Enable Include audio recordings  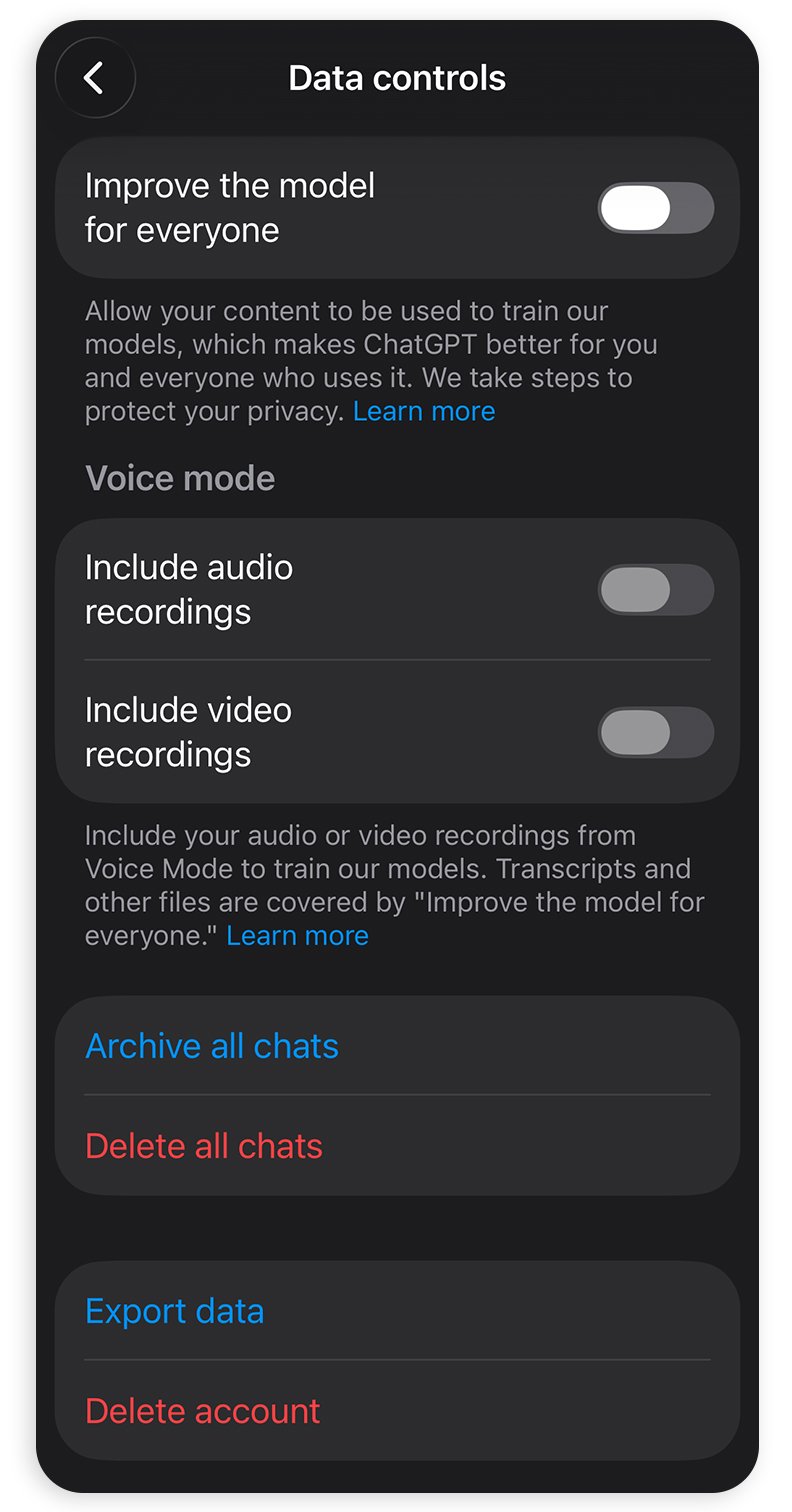[655, 590]
